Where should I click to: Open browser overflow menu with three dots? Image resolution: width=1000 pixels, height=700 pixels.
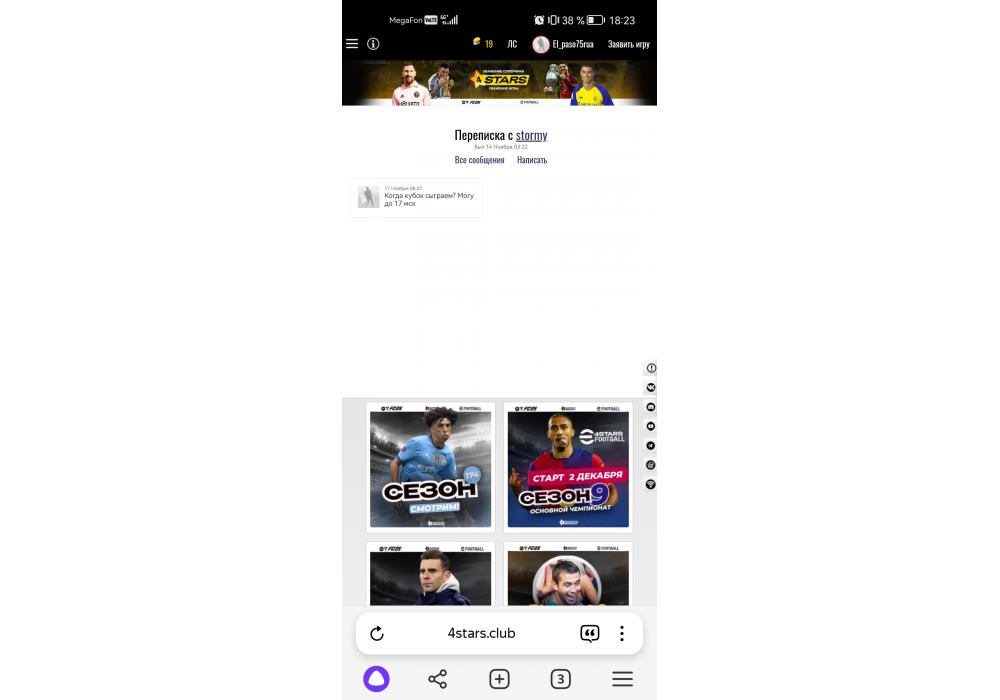(x=622, y=634)
